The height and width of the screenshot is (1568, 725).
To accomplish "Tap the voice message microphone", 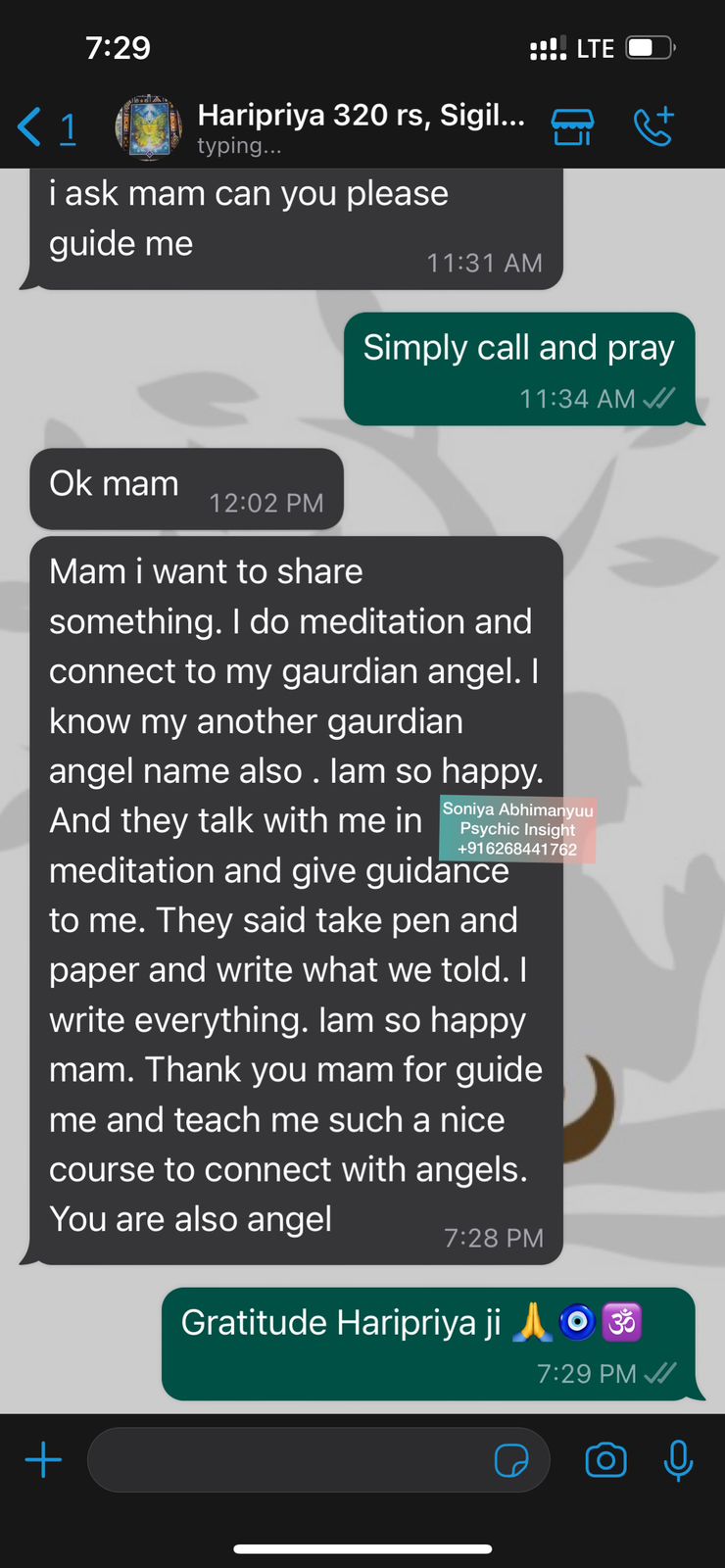I will pos(678,1460).
